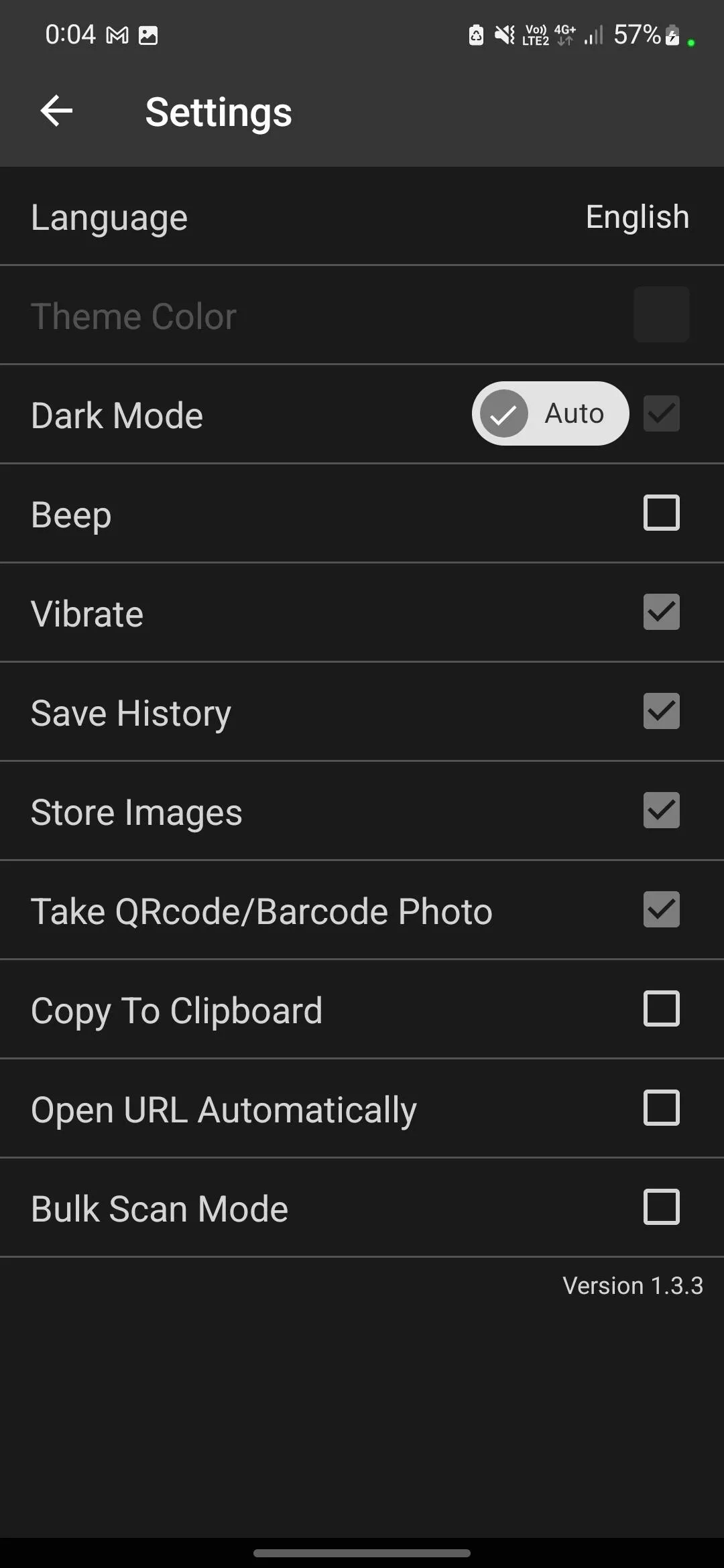
Task: Enable Copy To Clipboard
Action: point(662,1008)
